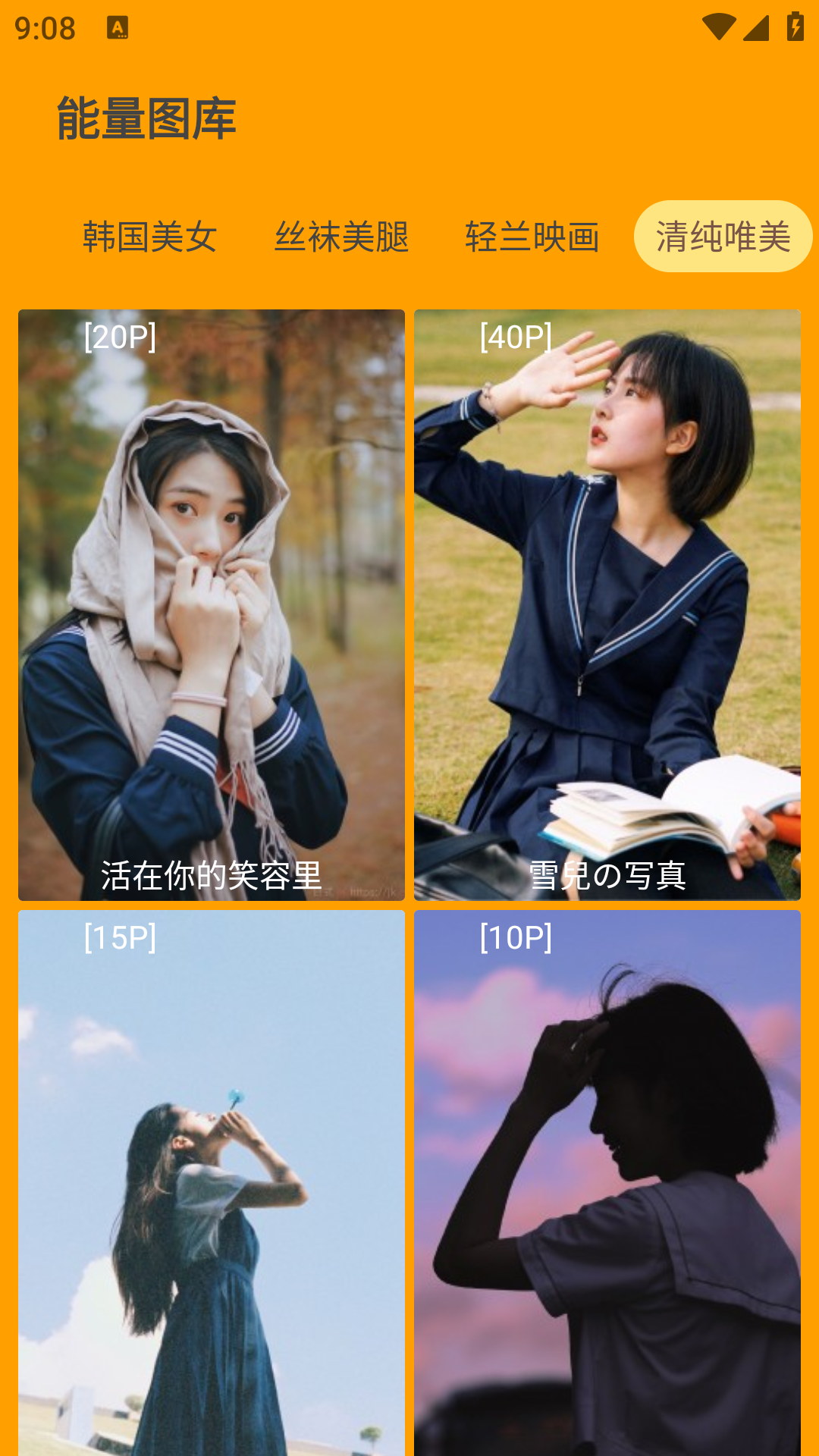Viewport: 819px width, 1456px height.
Task: Open the [15P] album tile
Action: (212, 1181)
